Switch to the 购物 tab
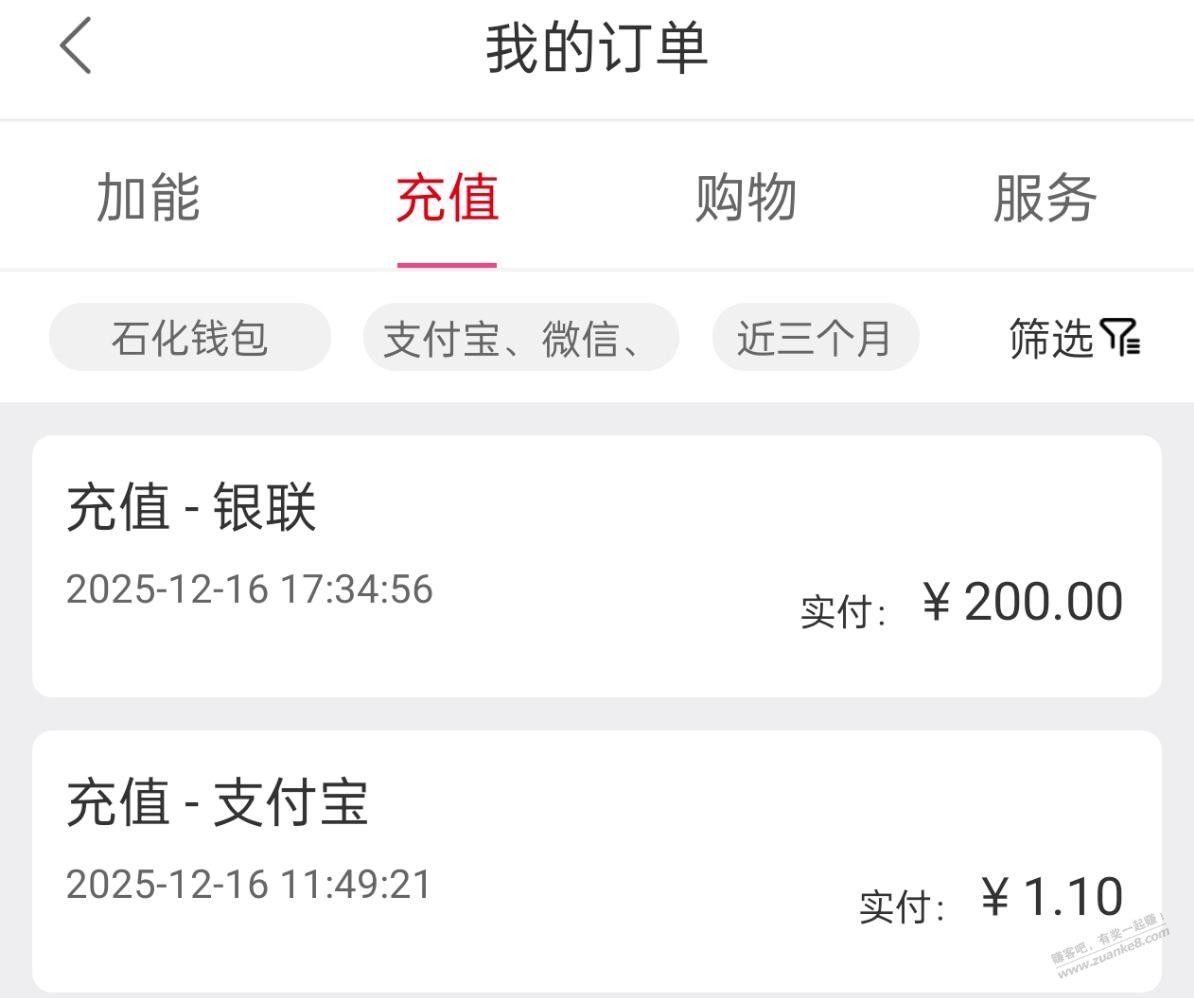This screenshot has width=1194, height=998. pos(745,197)
